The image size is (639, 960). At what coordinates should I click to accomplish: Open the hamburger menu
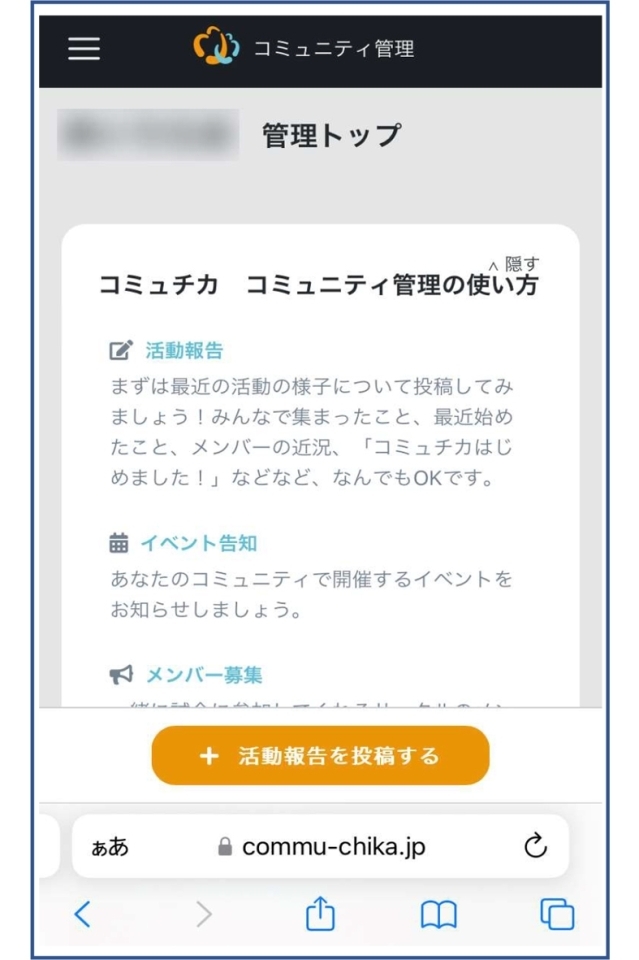coord(84,49)
